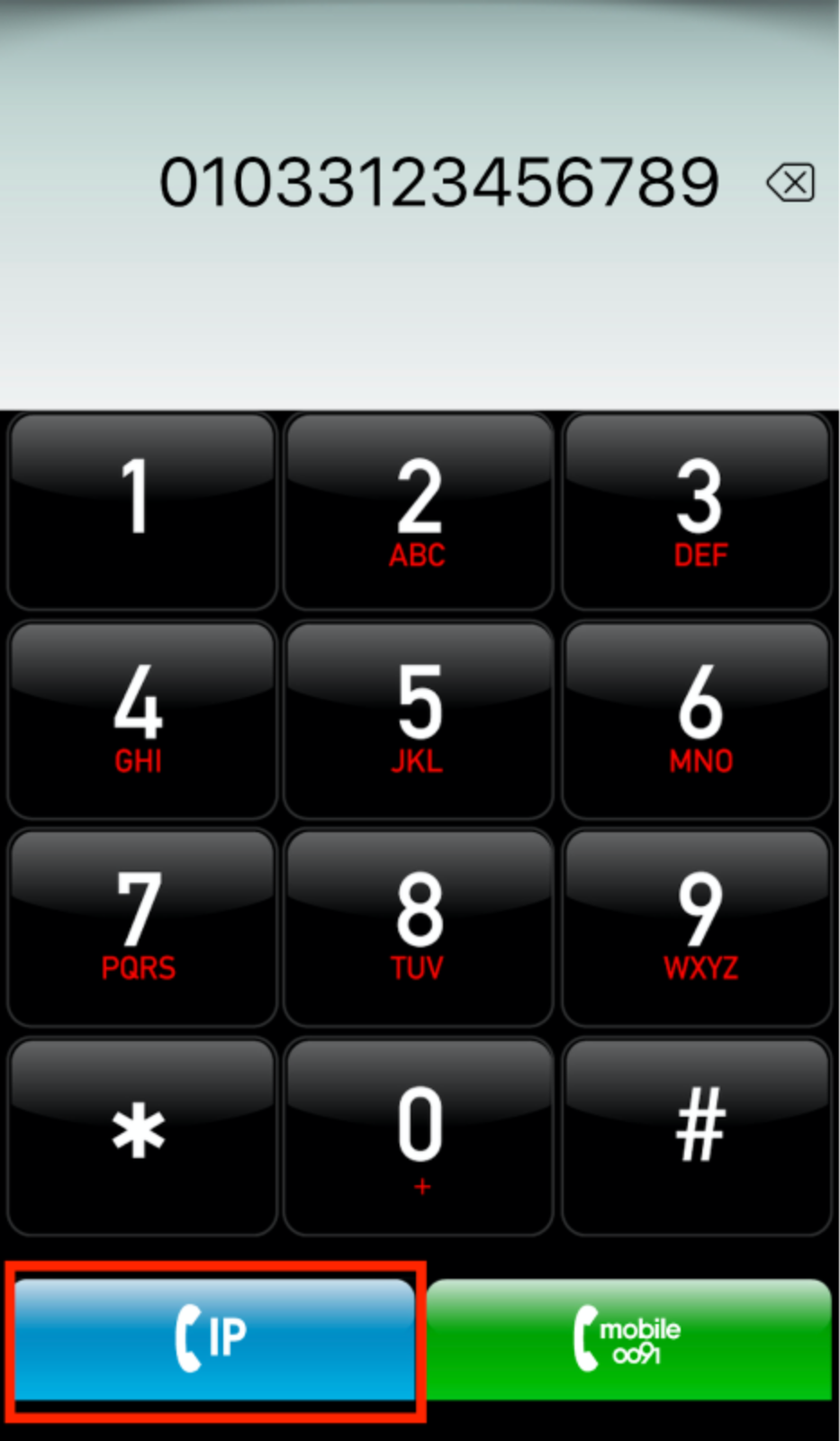
Task: Tap the 4 GHI key
Action: pos(141,720)
